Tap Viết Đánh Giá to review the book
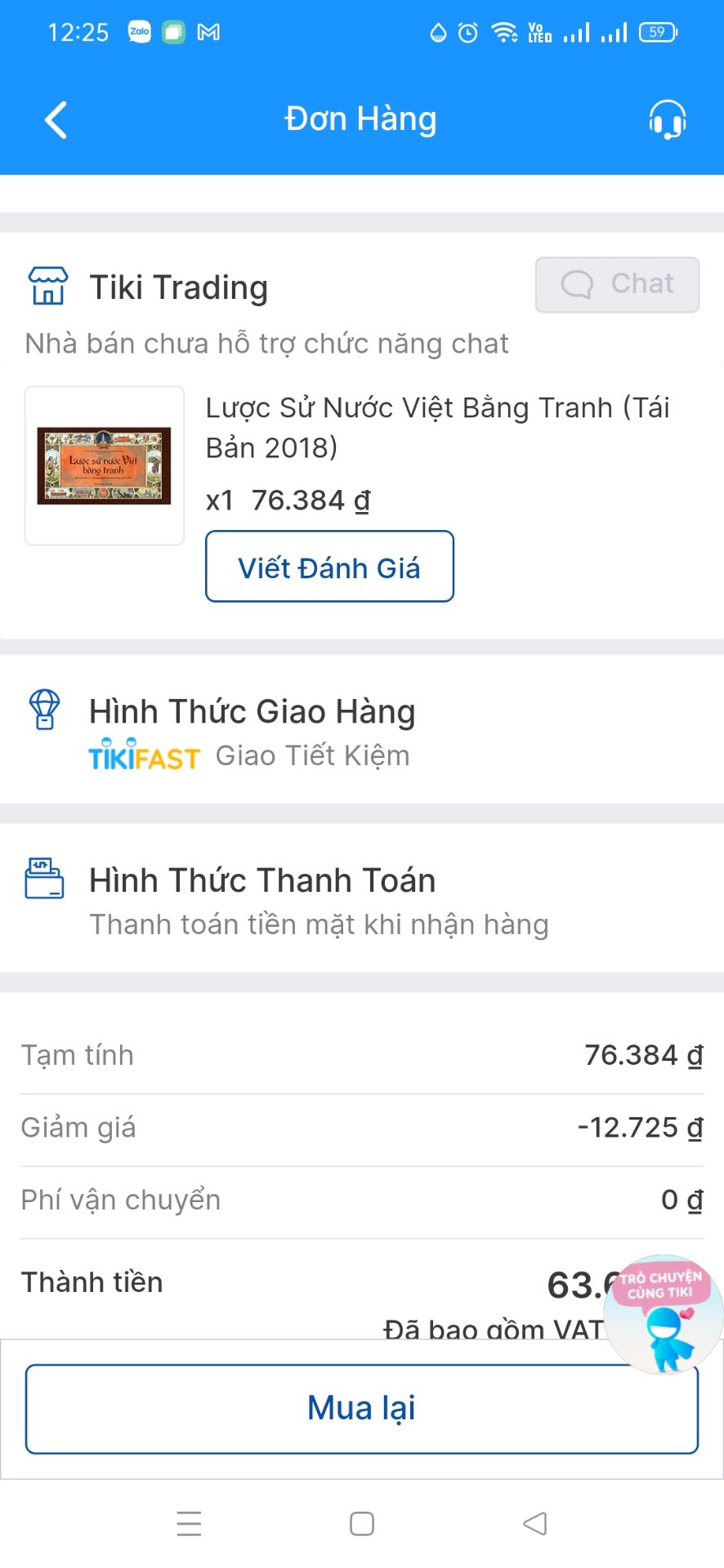Image resolution: width=724 pixels, height=1568 pixels. pos(328,567)
